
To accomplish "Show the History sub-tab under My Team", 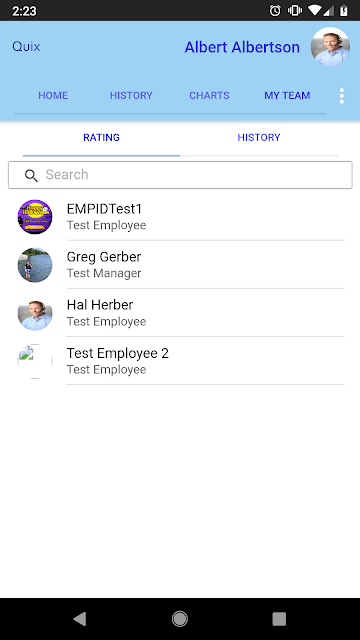I will click(x=259, y=138).
